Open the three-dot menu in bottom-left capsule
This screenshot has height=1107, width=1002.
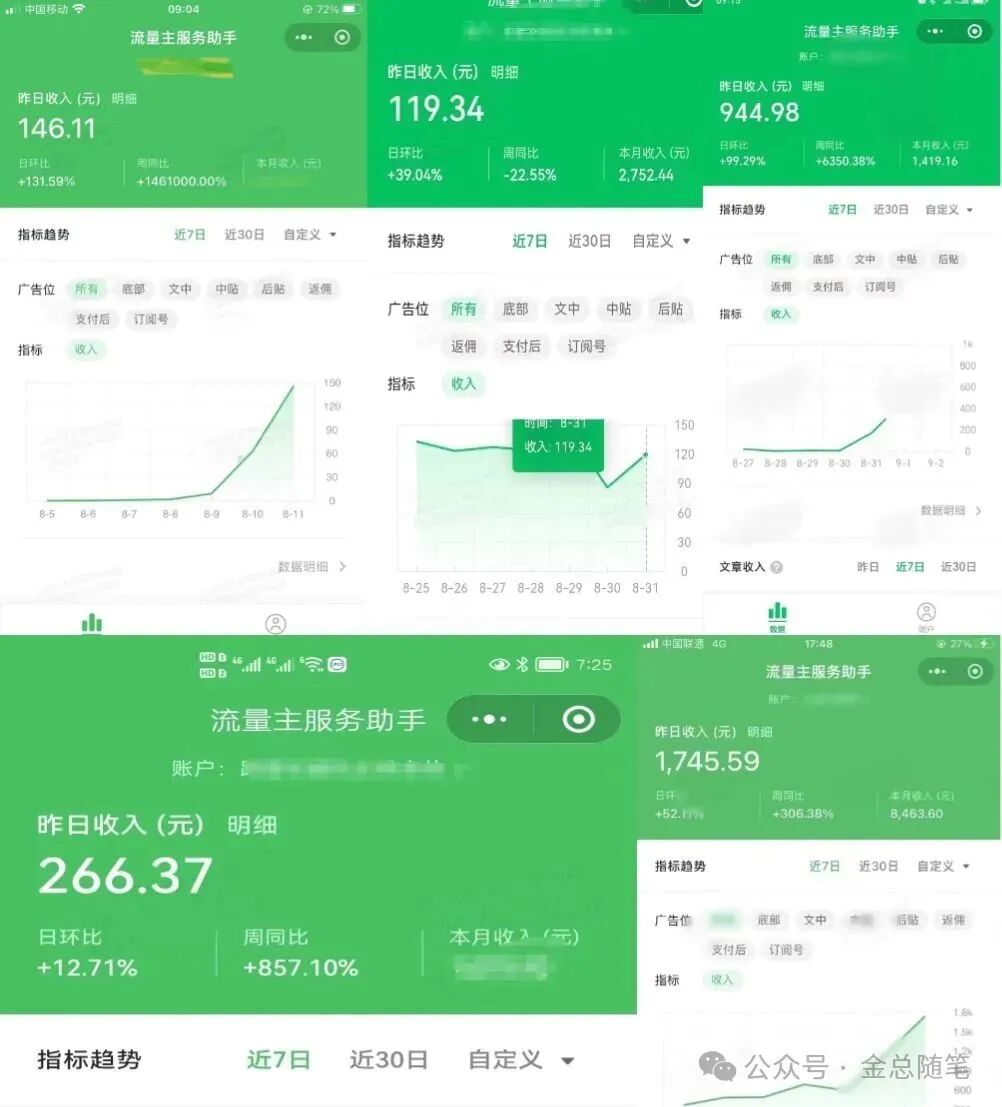click(x=489, y=719)
